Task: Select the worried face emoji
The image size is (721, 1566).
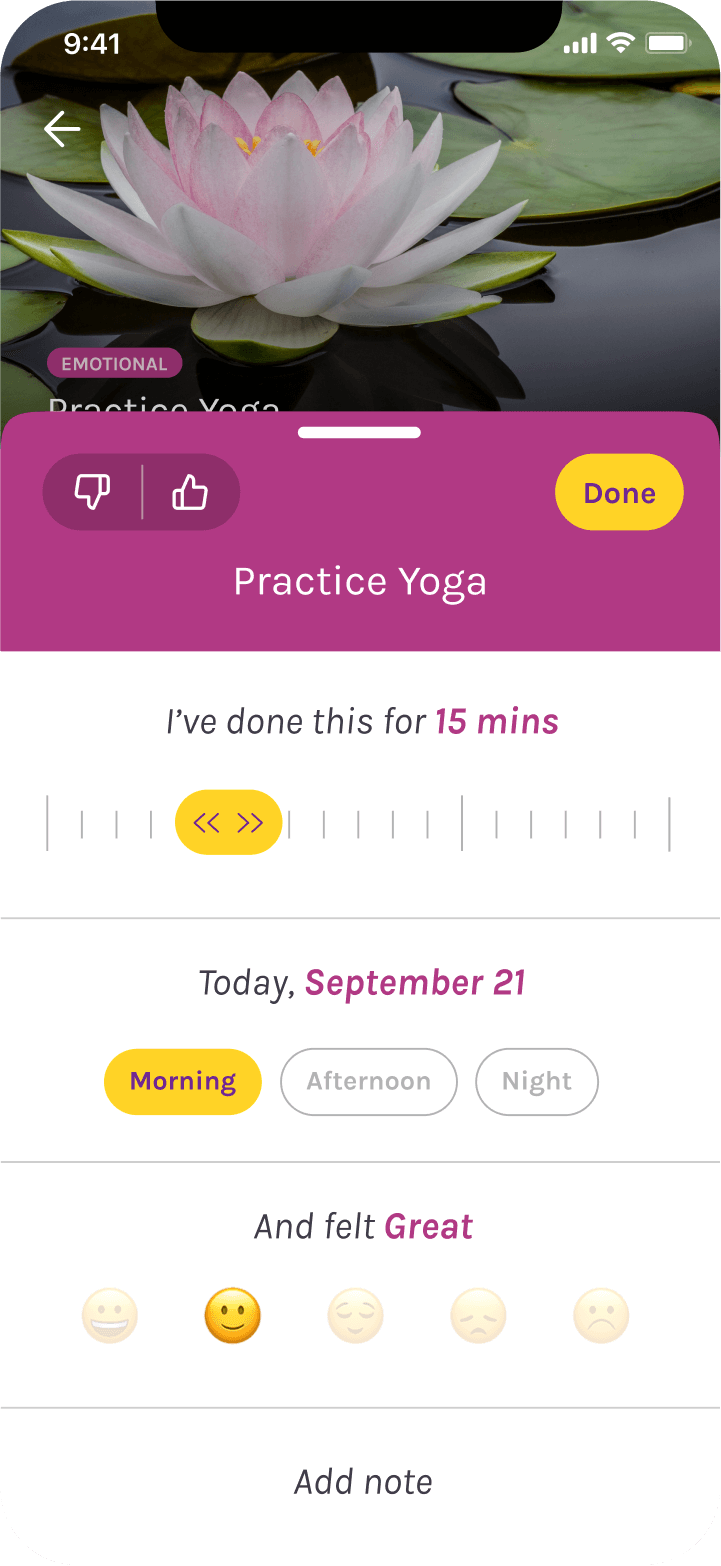Action: point(478,1315)
